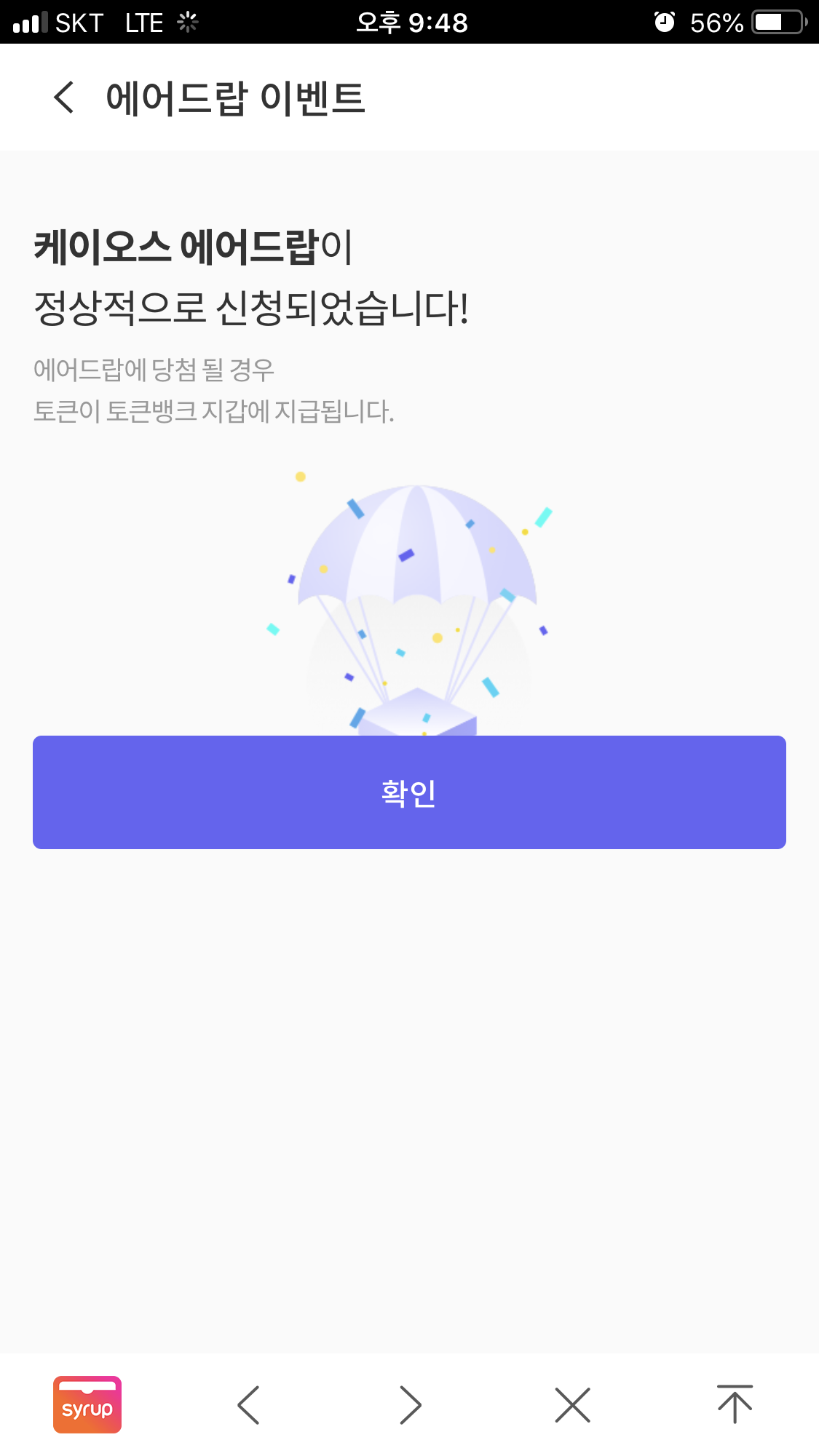Go back from 에어드랍 이벤트 page
The image size is (819, 1456).
coord(64,98)
